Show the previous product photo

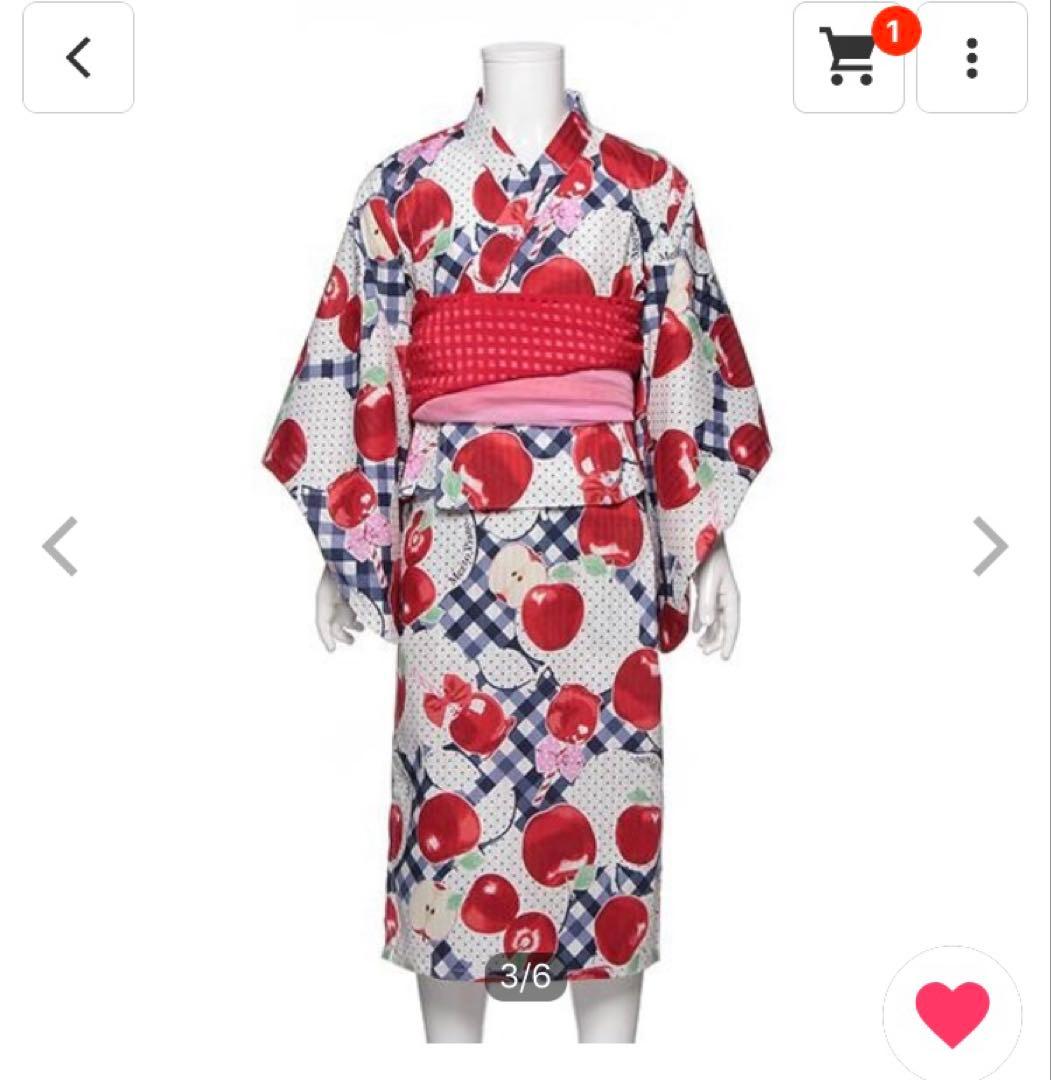pyautogui.click(x=60, y=546)
